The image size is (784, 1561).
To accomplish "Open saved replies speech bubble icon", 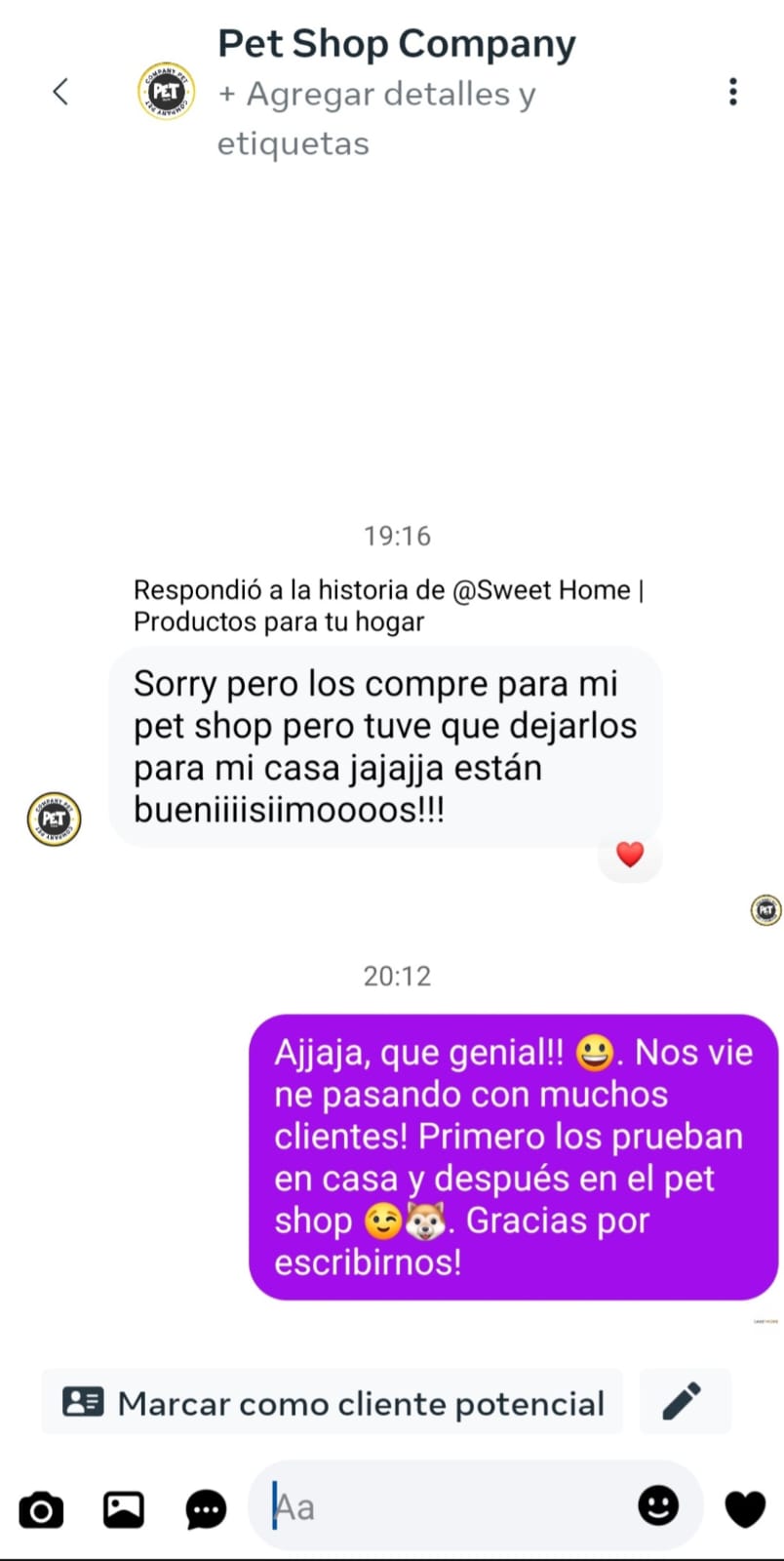I will click(206, 1510).
